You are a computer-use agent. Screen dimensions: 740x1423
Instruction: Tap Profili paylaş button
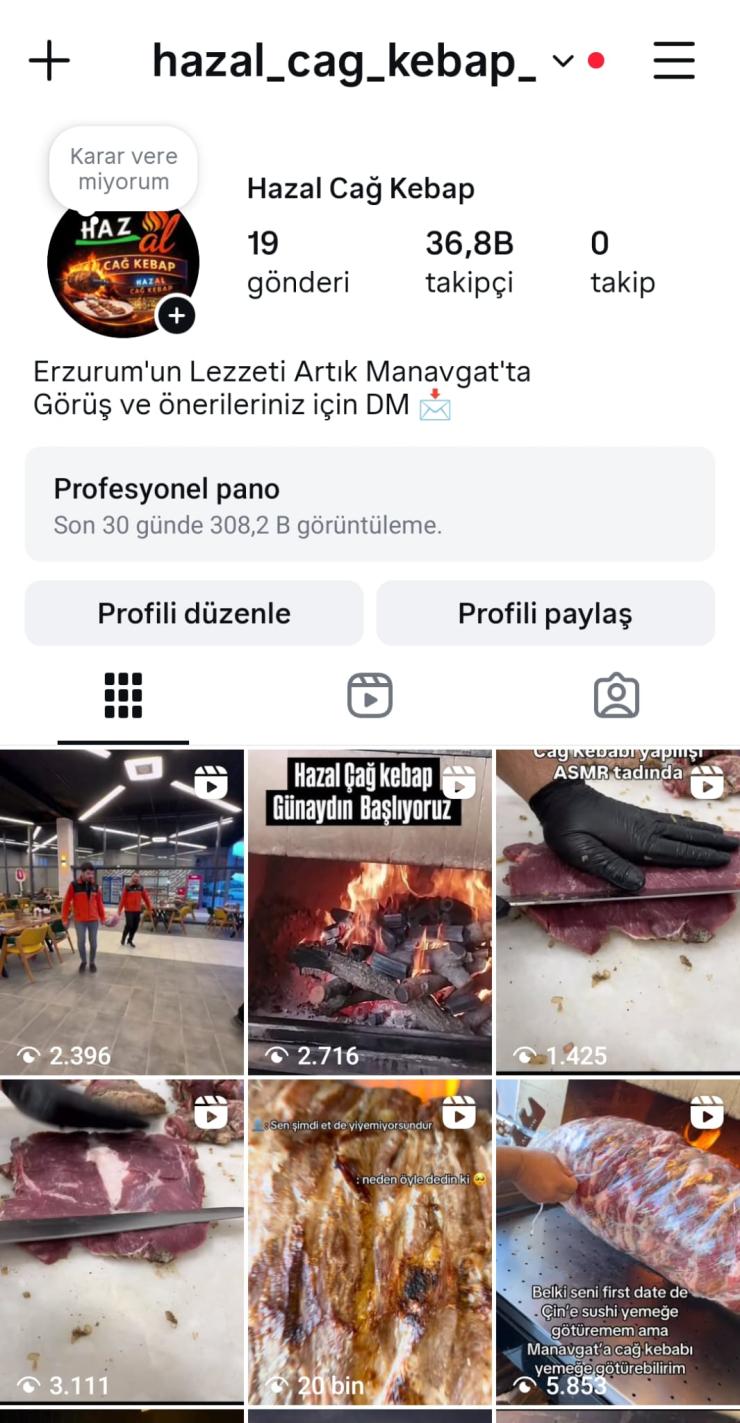(x=545, y=613)
